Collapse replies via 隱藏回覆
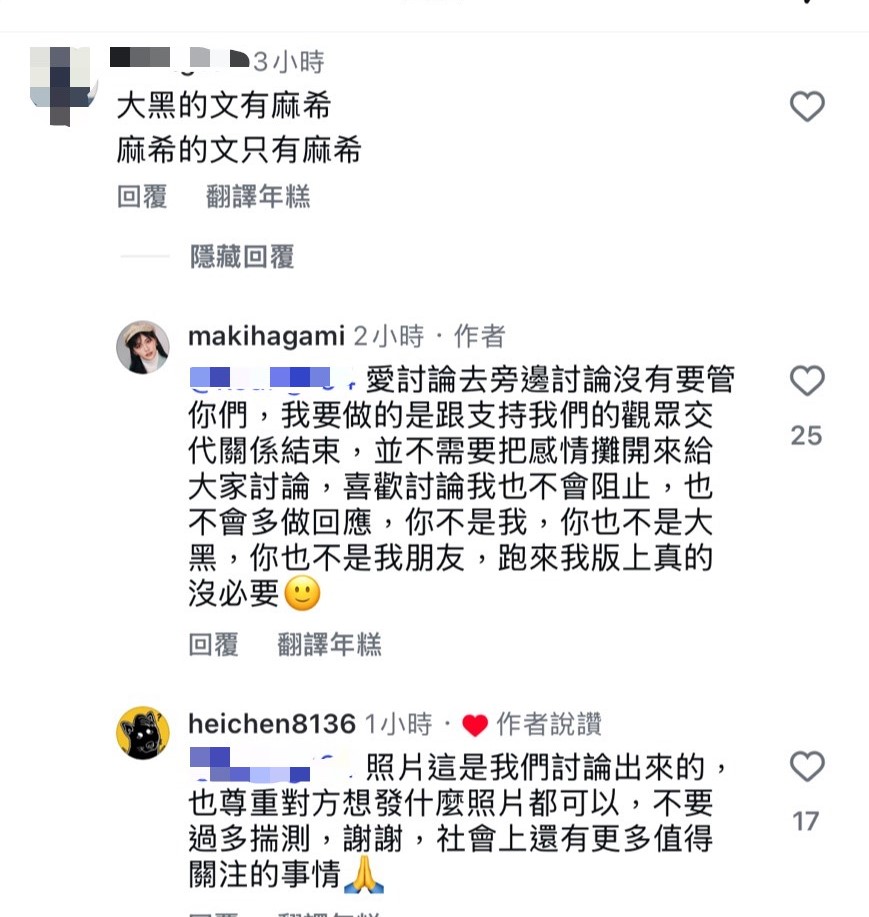 pyautogui.click(x=242, y=257)
